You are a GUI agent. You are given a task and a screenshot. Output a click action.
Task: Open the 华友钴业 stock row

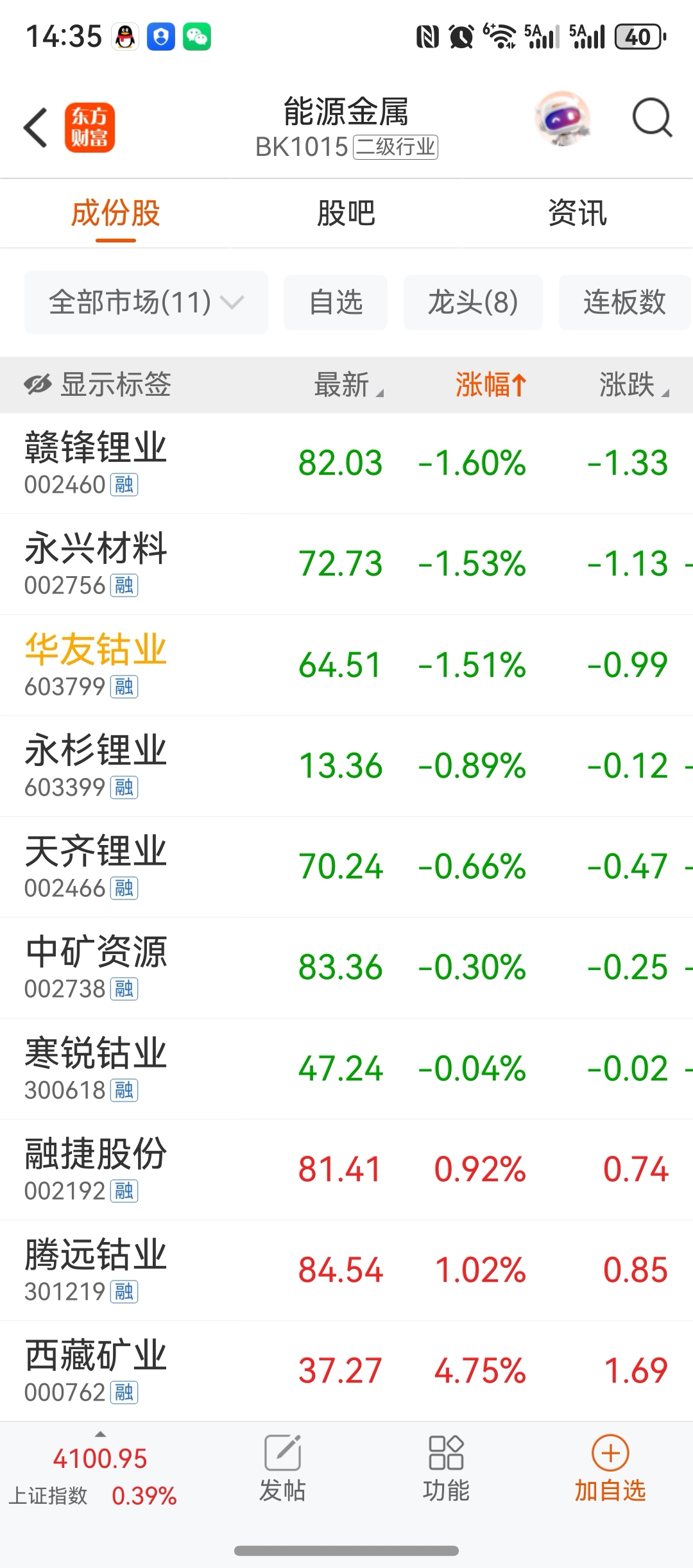(346, 665)
